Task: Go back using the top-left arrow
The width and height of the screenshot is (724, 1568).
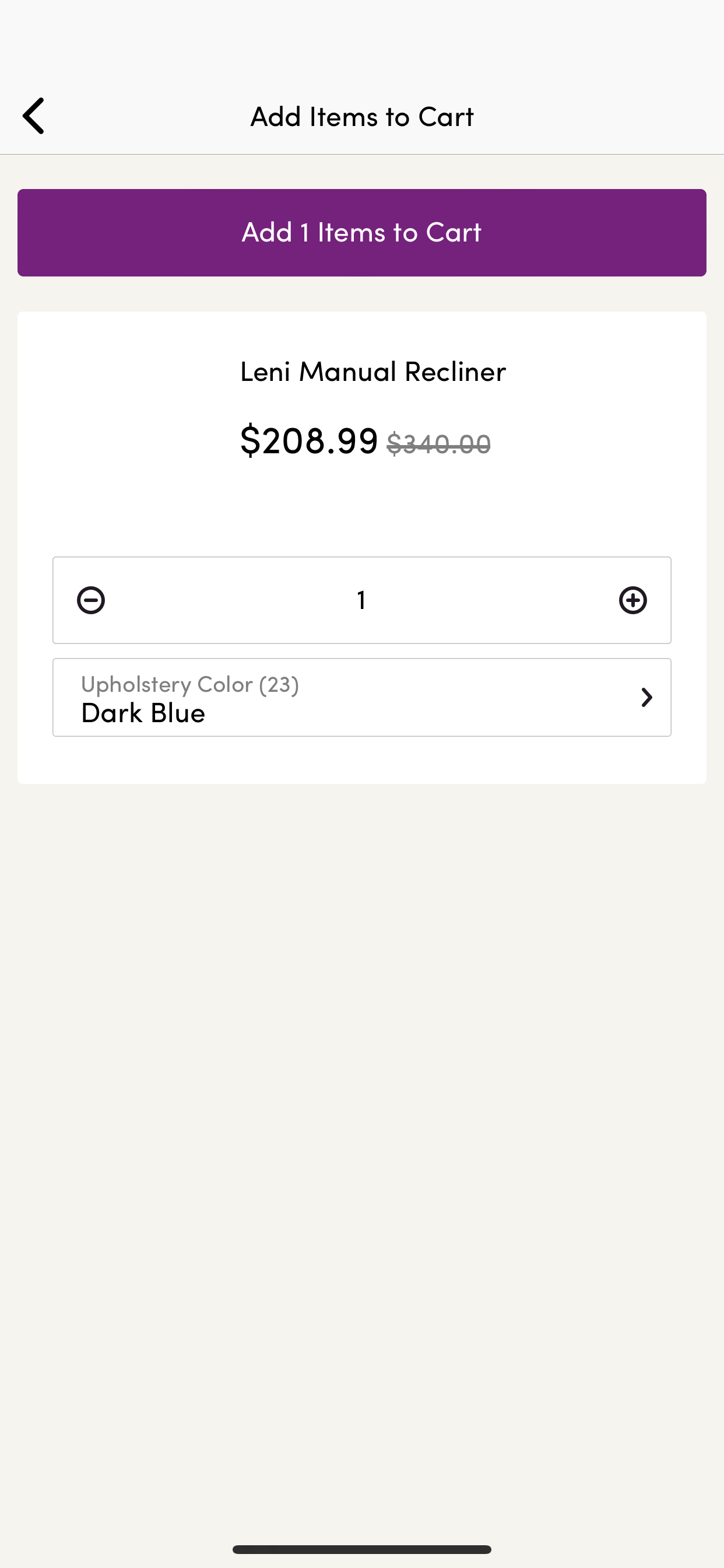Action: click(33, 116)
